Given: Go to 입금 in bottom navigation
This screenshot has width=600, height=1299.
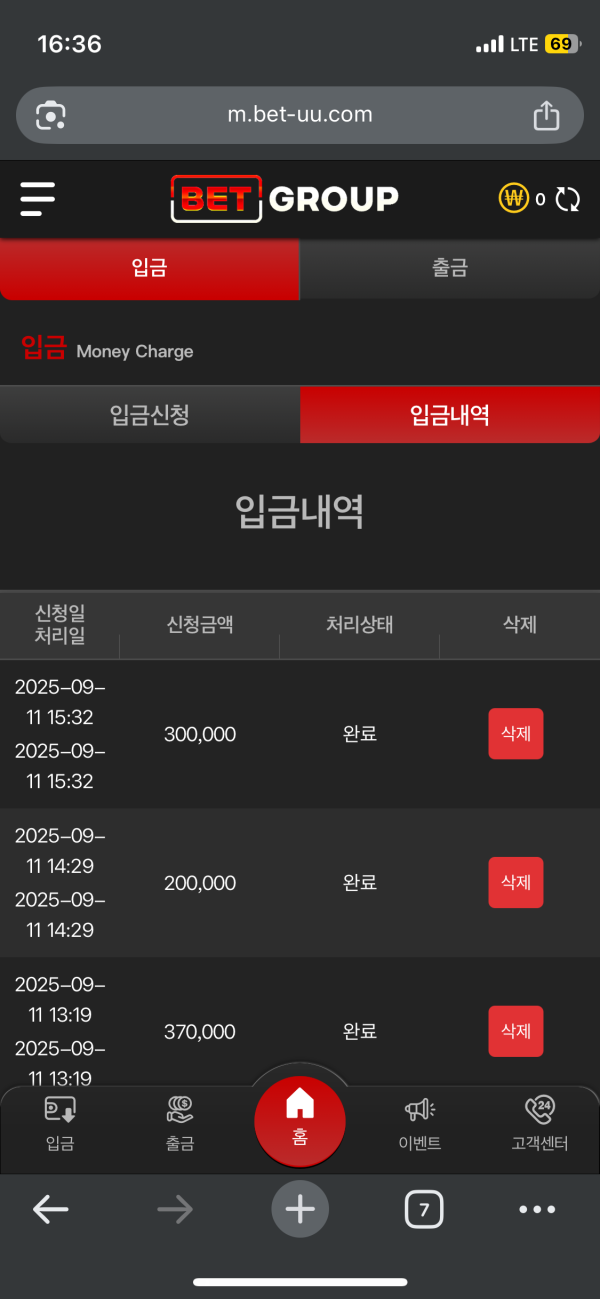Looking at the screenshot, I should (x=60, y=1124).
